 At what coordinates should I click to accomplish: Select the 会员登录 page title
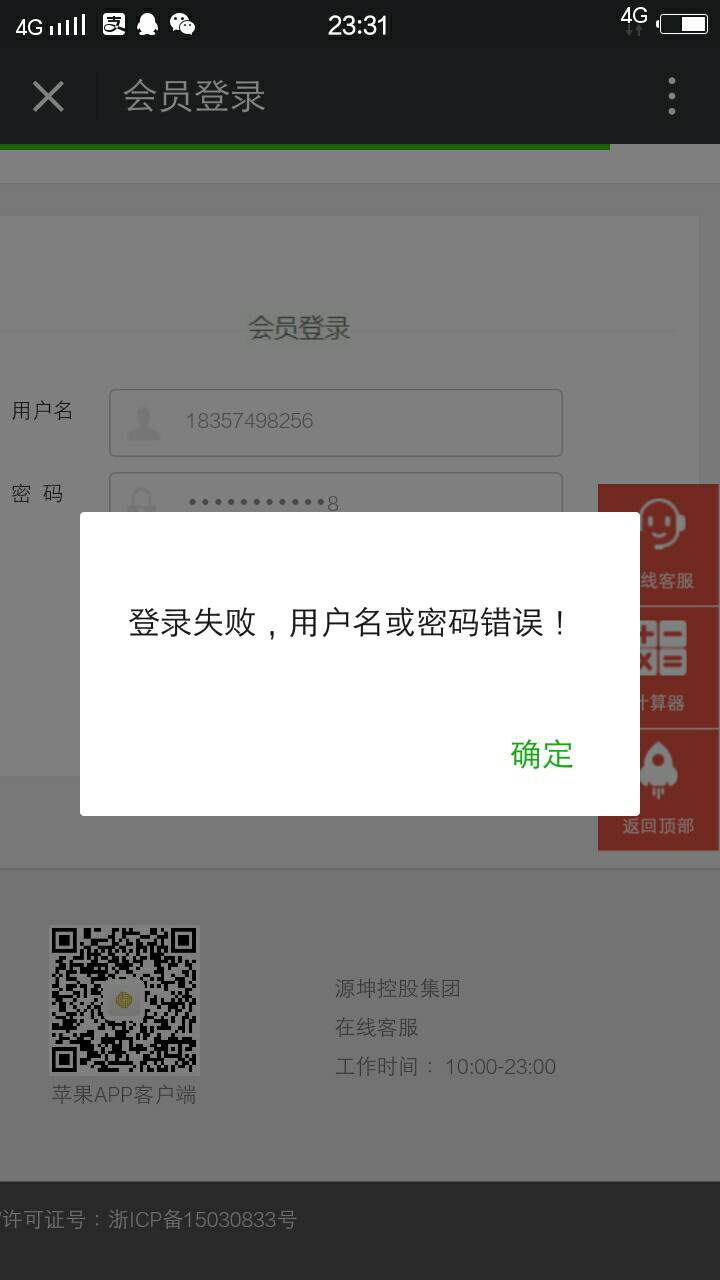coord(193,96)
